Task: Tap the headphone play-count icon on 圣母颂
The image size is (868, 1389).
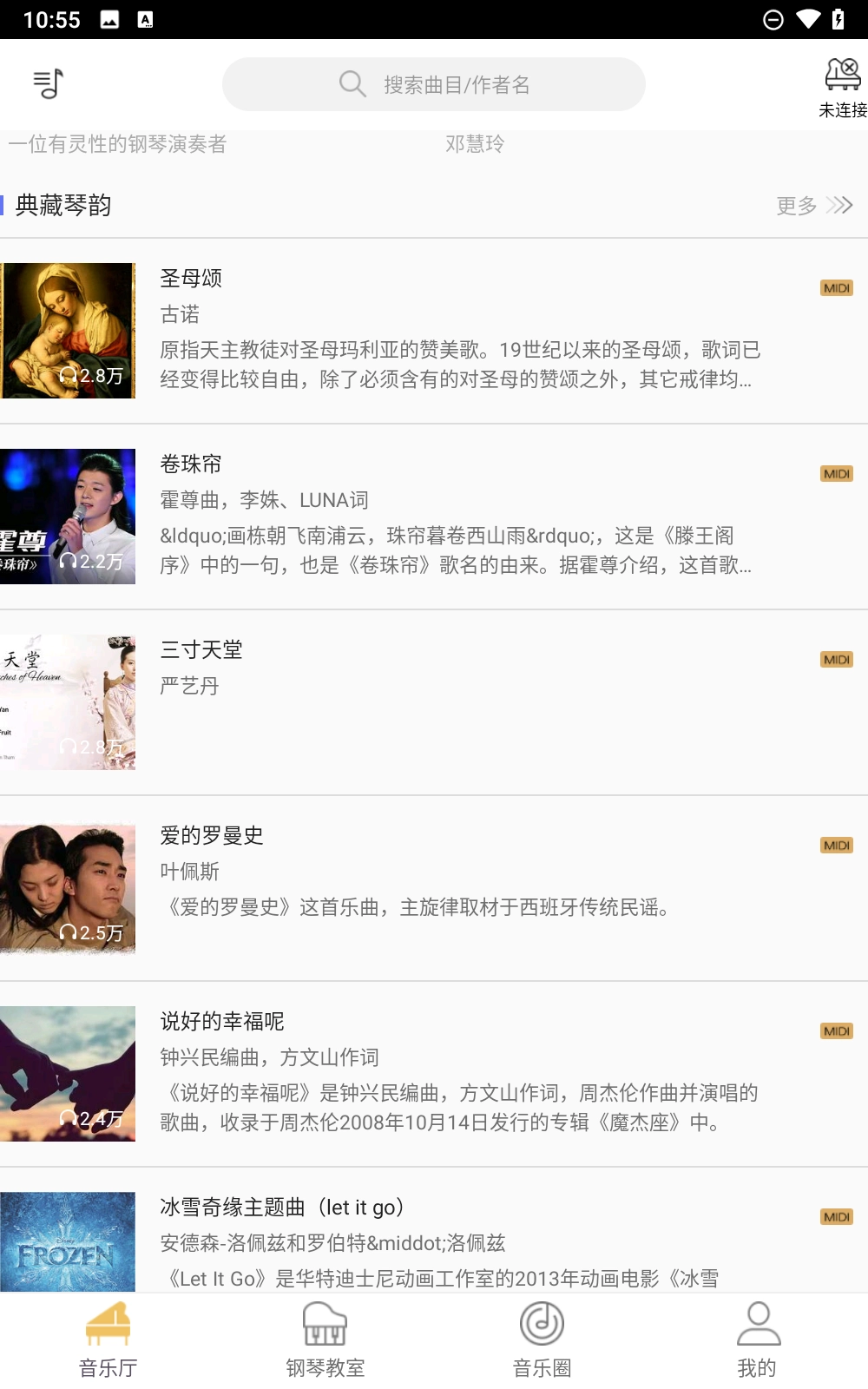Action: click(x=69, y=375)
